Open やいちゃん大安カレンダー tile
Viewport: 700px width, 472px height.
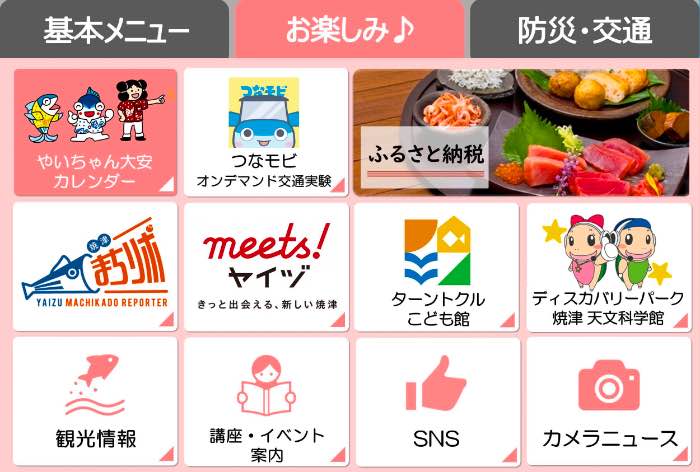95,132
